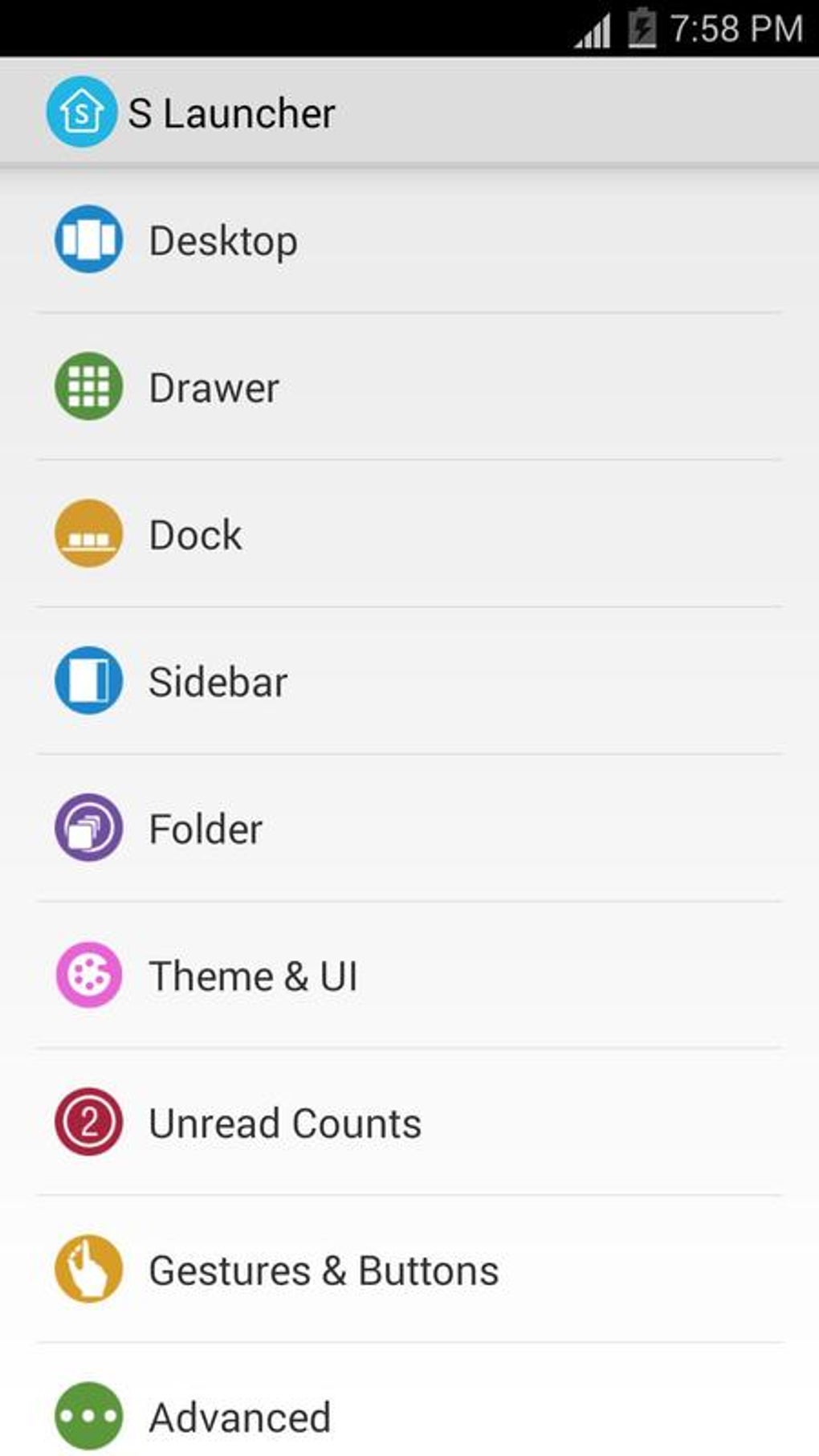The image size is (819, 1456).
Task: Open the Advanced settings
Action: click(409, 1400)
